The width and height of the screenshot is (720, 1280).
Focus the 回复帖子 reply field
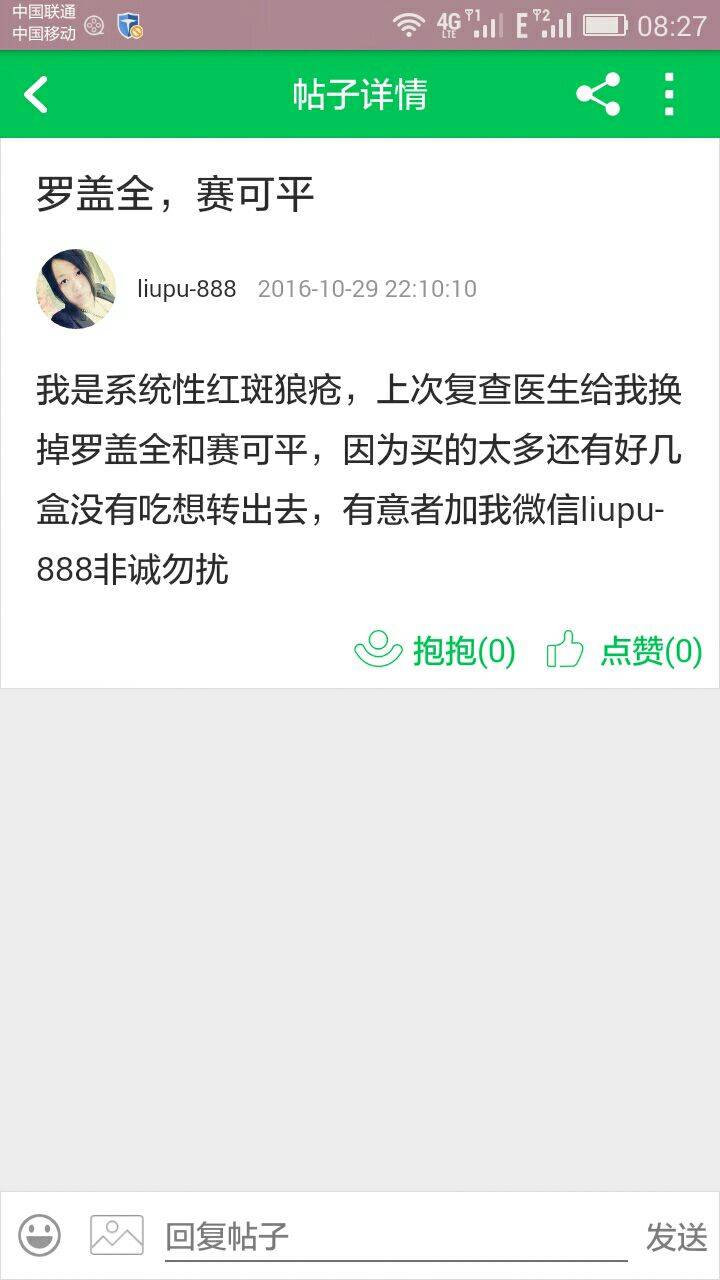click(395, 1237)
